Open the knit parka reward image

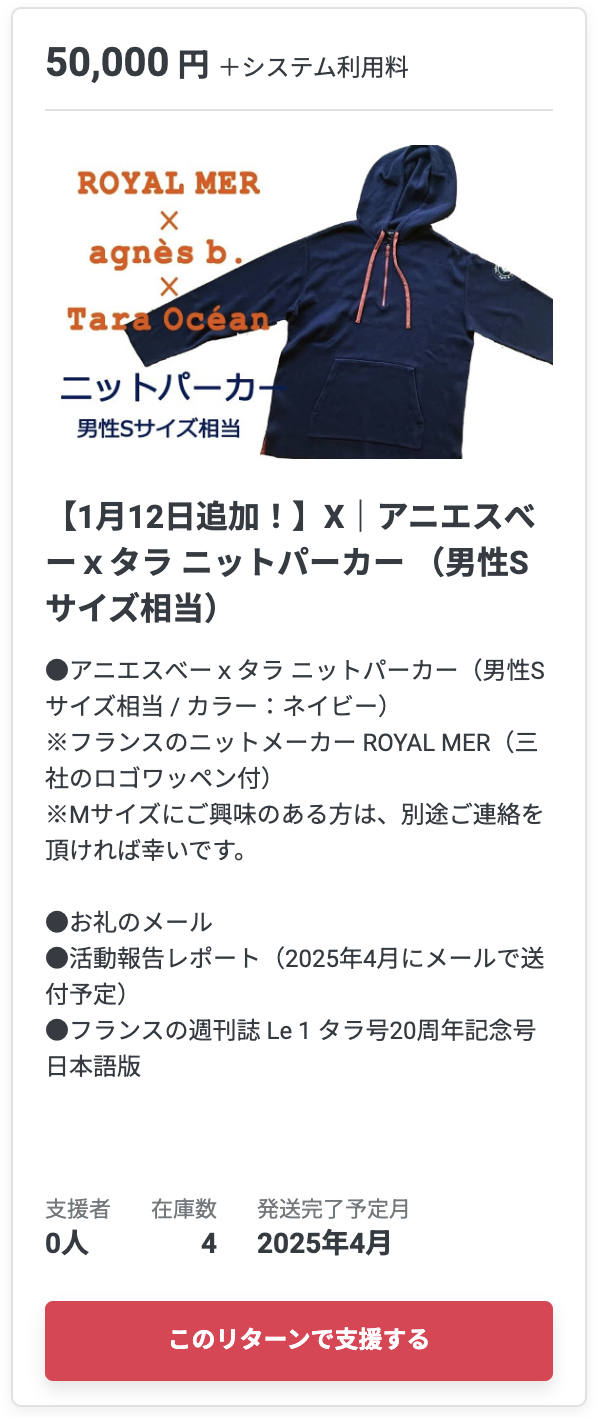pos(299,302)
